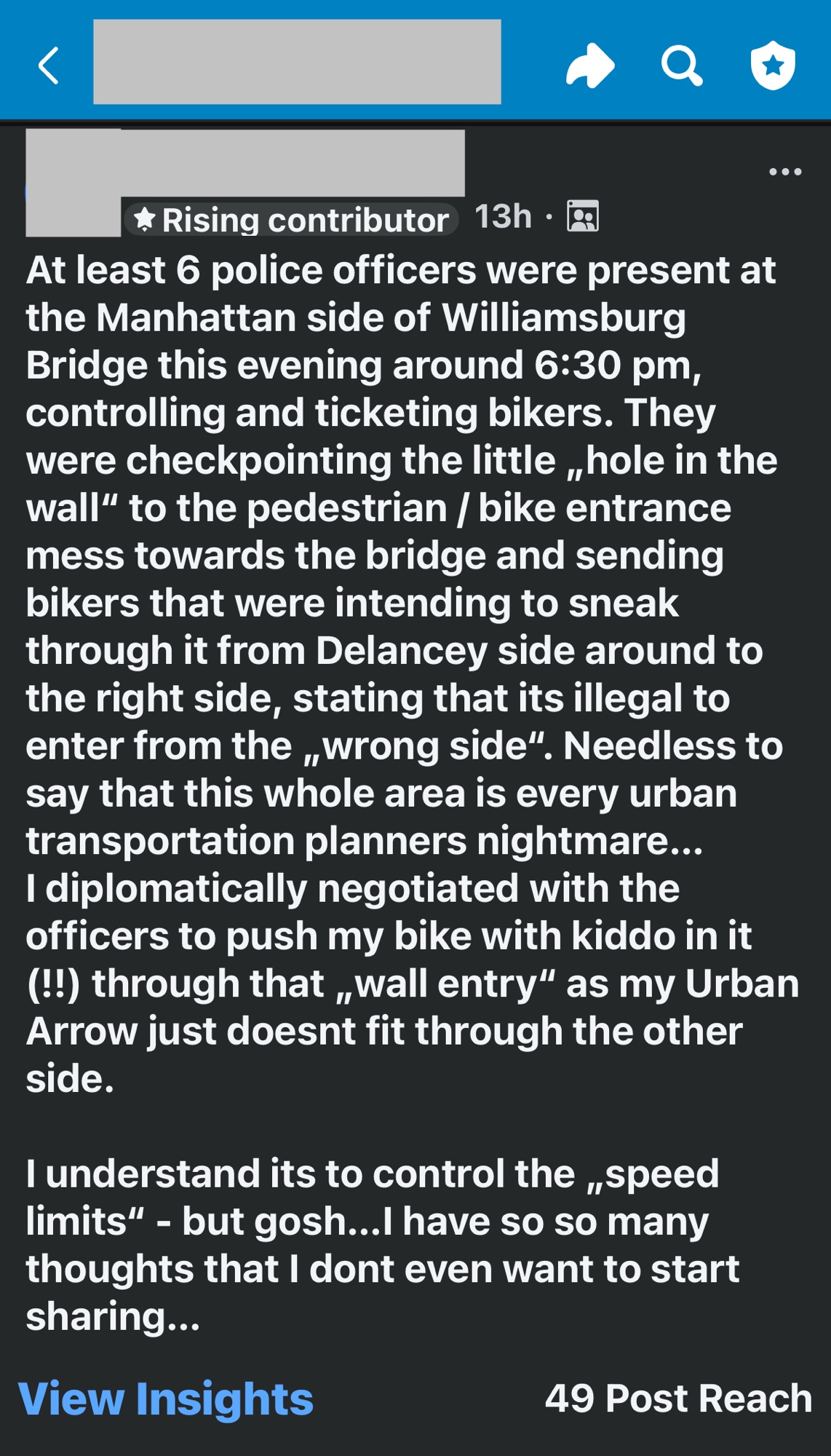Open search in the top bar
The image size is (831, 1456).
click(x=682, y=66)
